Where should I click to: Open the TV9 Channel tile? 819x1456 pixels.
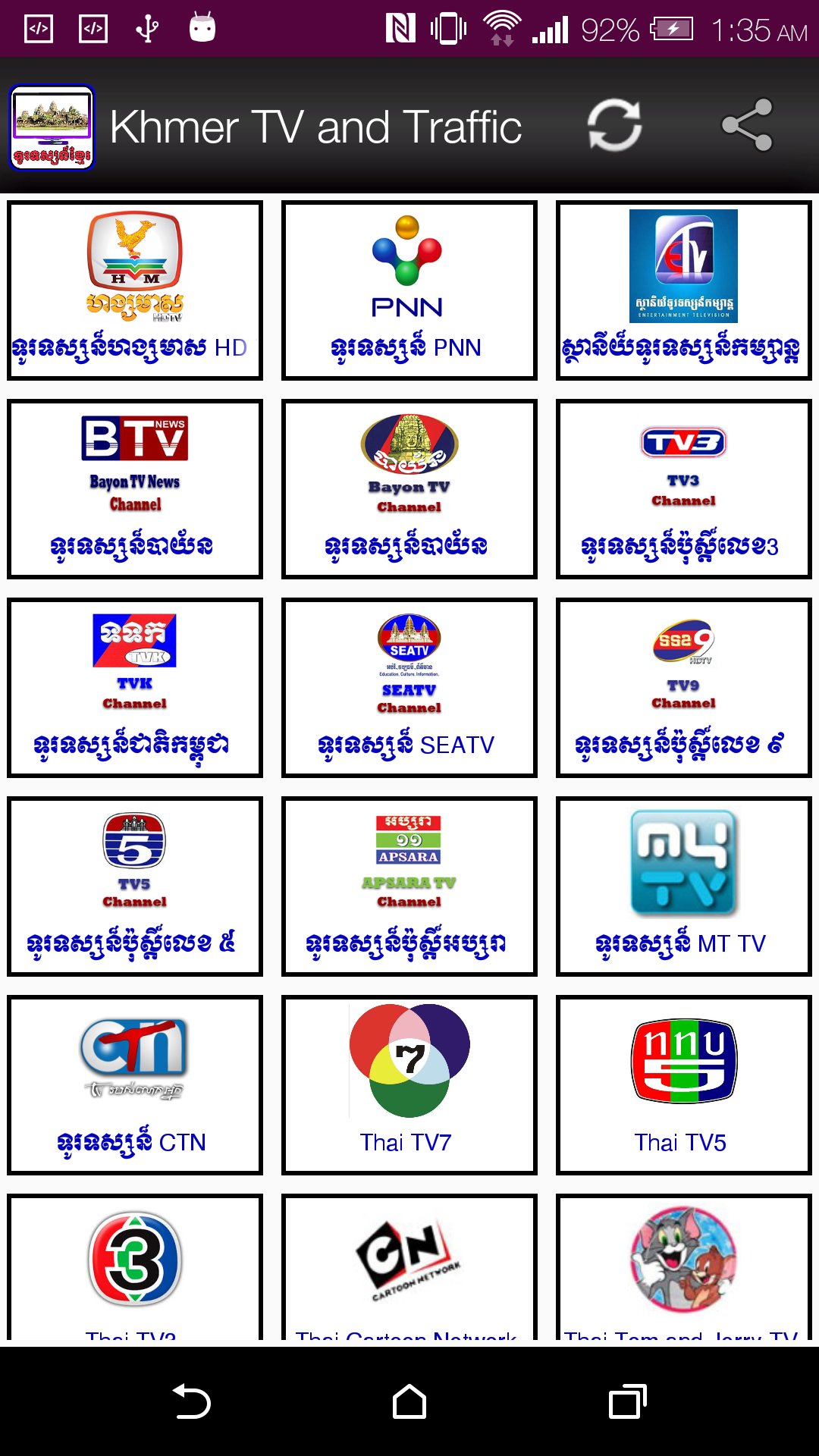684,688
